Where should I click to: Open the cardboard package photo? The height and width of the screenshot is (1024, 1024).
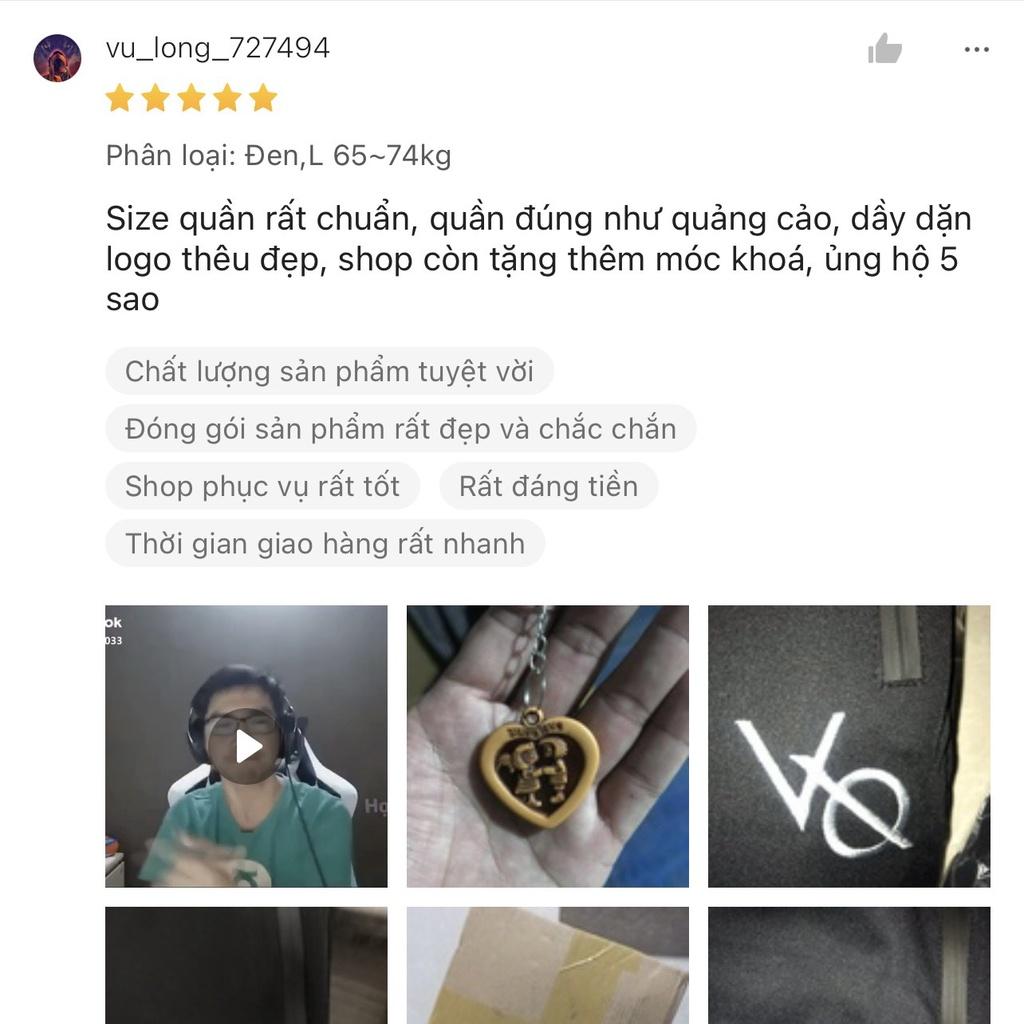click(x=547, y=965)
